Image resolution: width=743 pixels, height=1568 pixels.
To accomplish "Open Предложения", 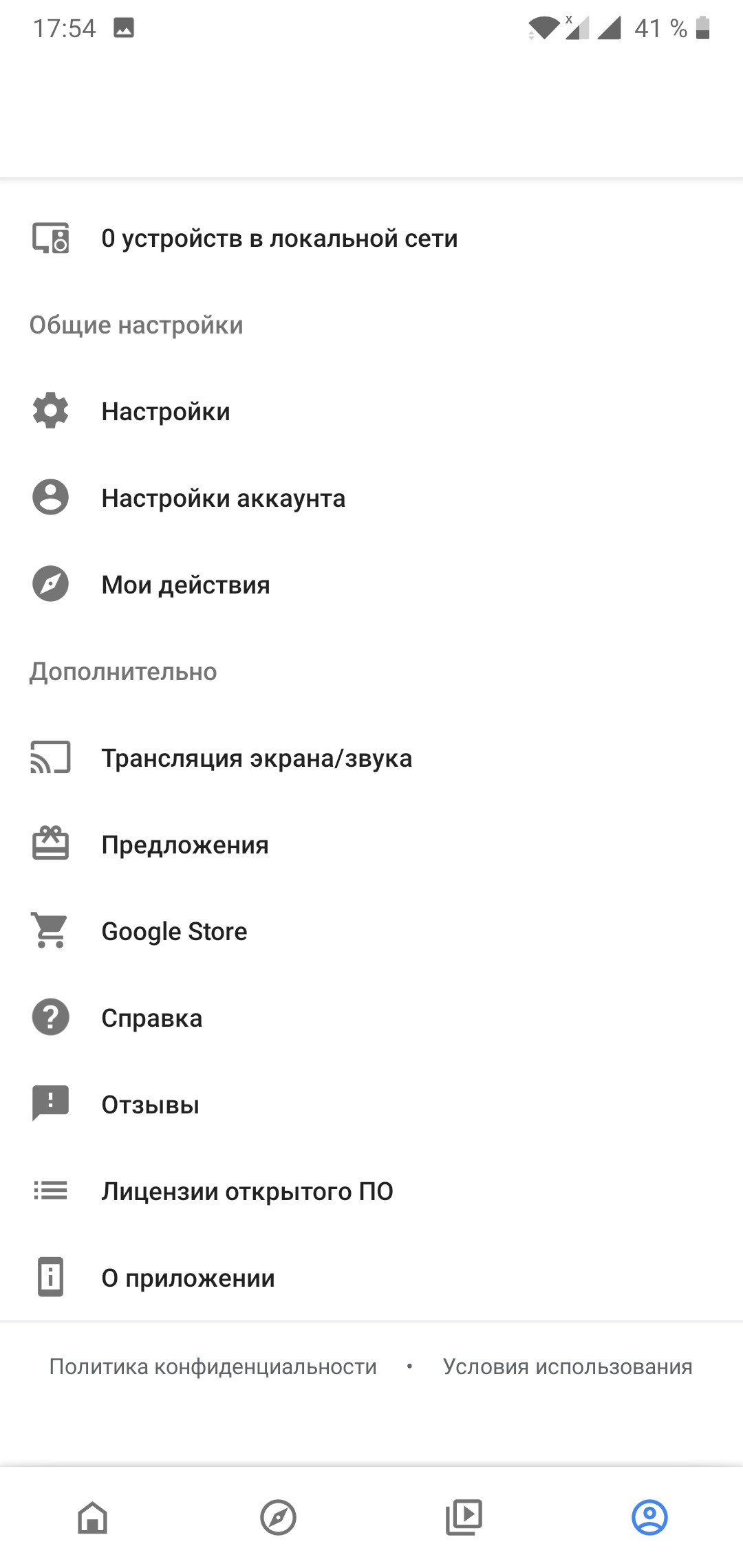I will pos(371,845).
